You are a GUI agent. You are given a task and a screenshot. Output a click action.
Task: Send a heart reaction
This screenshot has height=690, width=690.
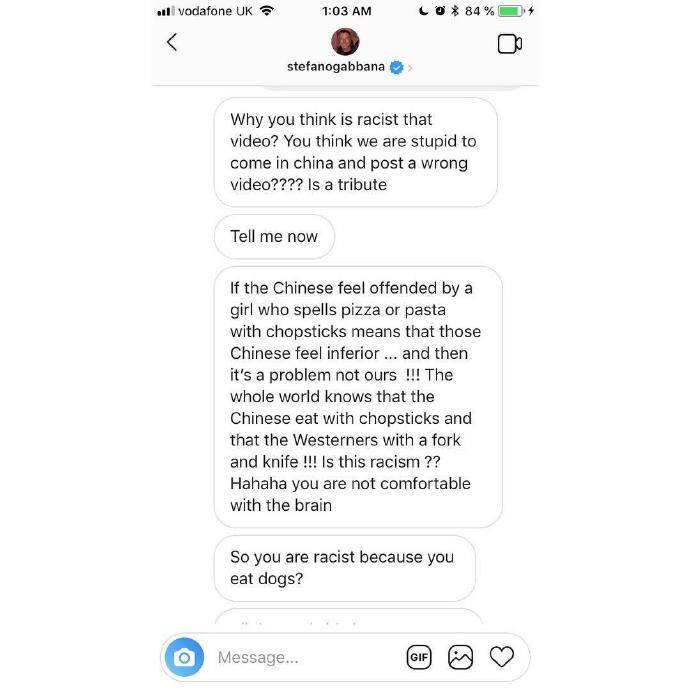tap(501, 657)
